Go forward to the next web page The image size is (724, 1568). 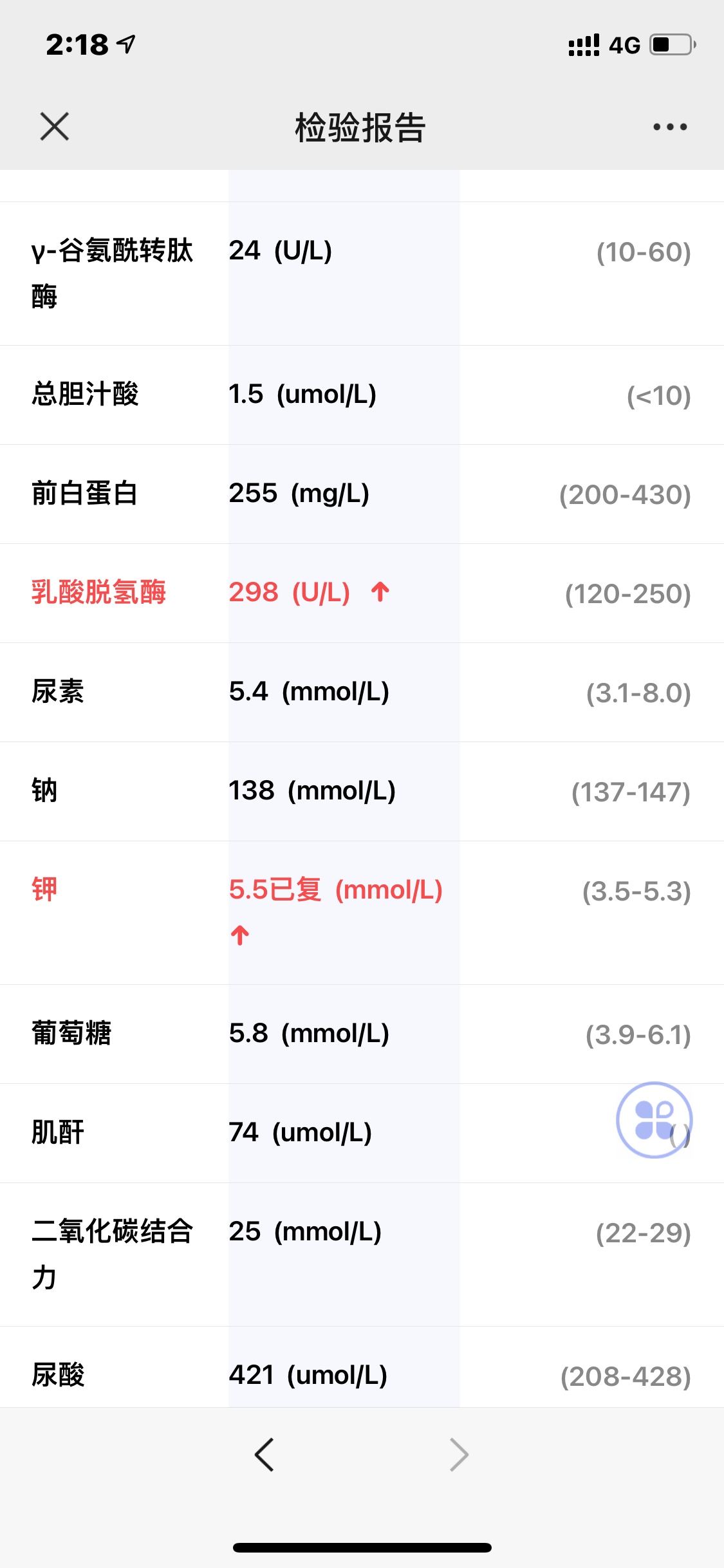[459, 1455]
